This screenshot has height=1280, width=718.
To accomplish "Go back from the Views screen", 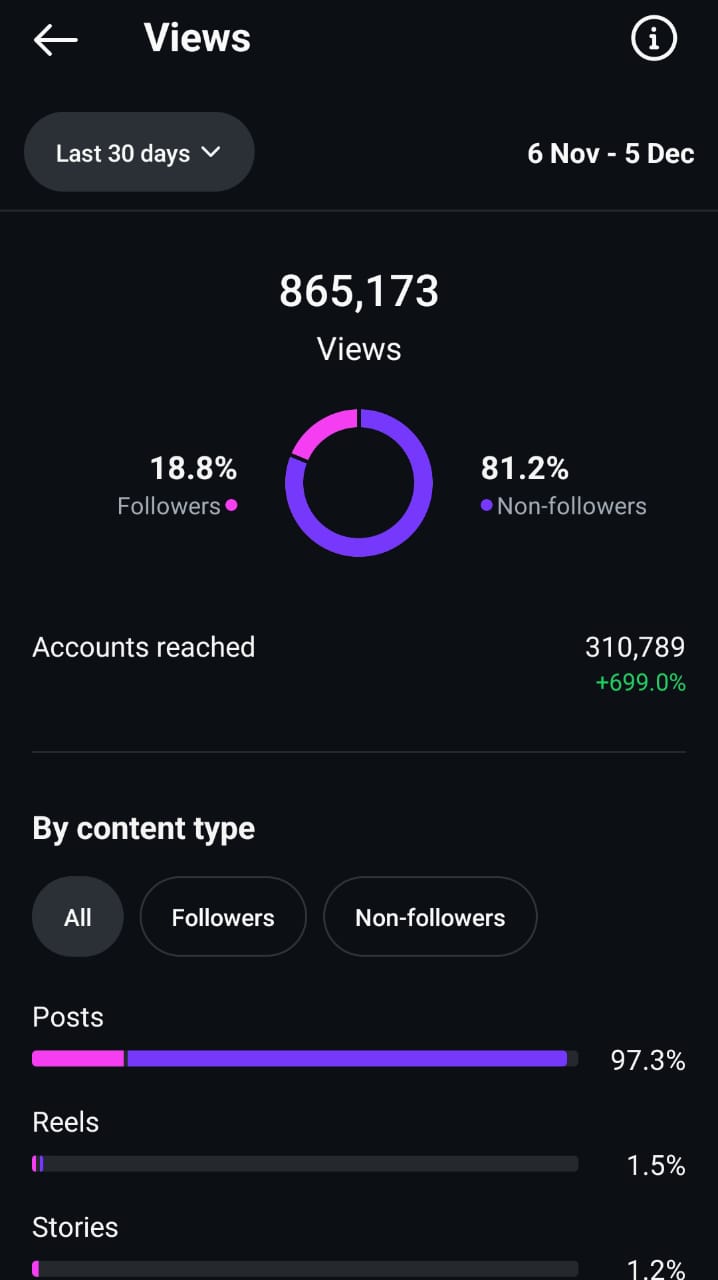I will coord(55,40).
